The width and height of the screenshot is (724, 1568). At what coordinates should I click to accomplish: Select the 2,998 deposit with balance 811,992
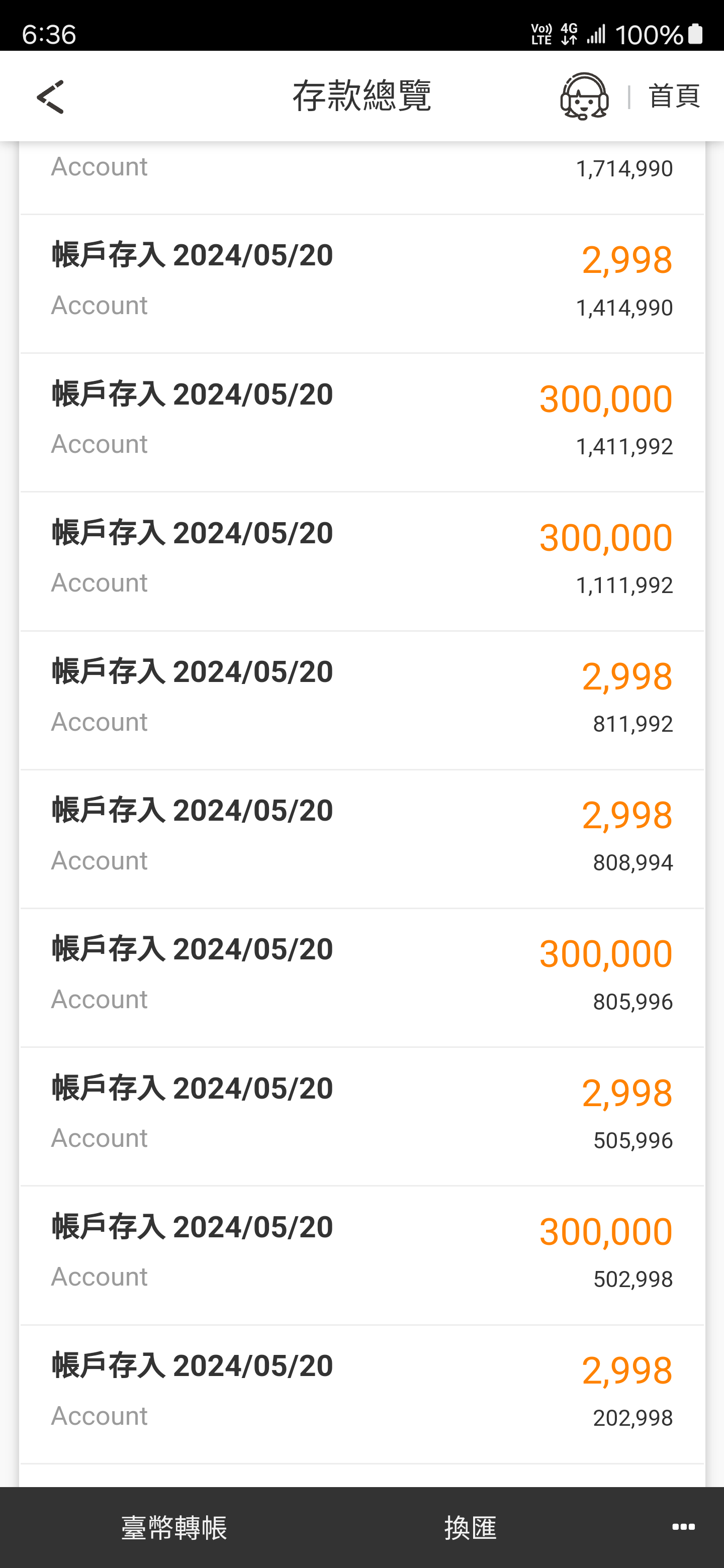tap(363, 701)
